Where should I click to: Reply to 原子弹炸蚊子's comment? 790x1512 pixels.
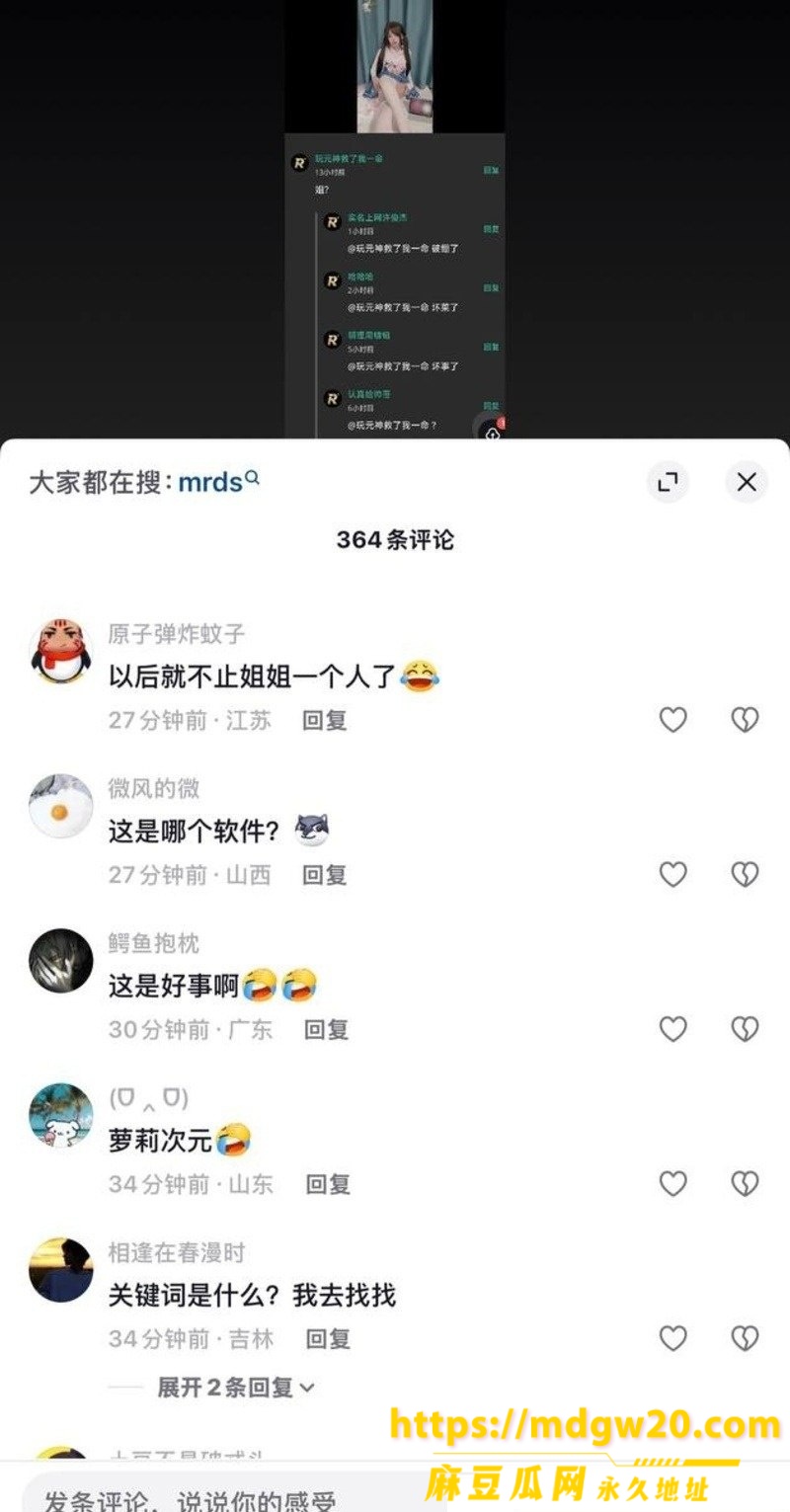[324, 720]
